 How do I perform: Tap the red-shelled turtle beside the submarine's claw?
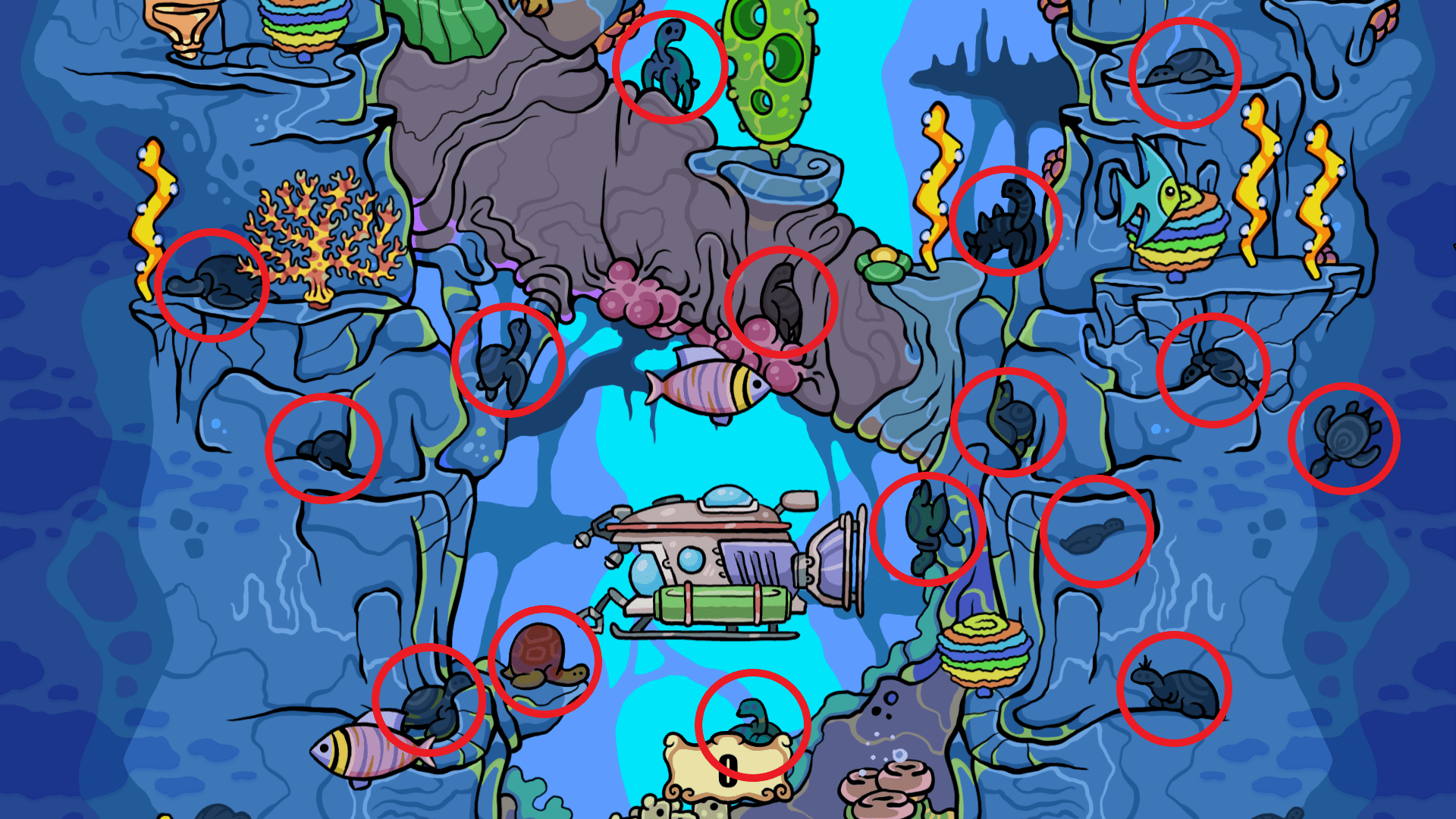(x=544, y=658)
